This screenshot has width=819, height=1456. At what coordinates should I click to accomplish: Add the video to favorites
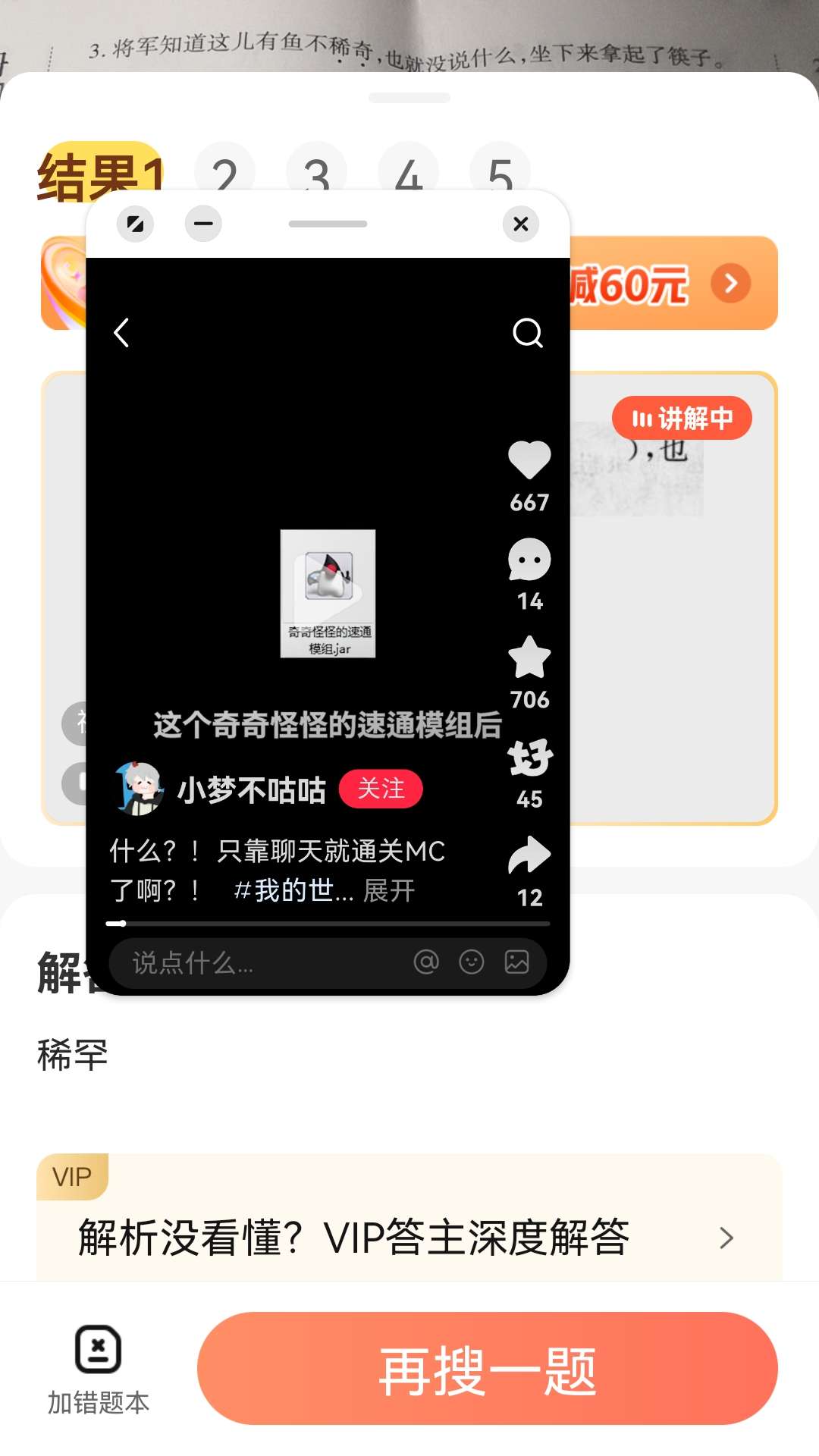[529, 657]
